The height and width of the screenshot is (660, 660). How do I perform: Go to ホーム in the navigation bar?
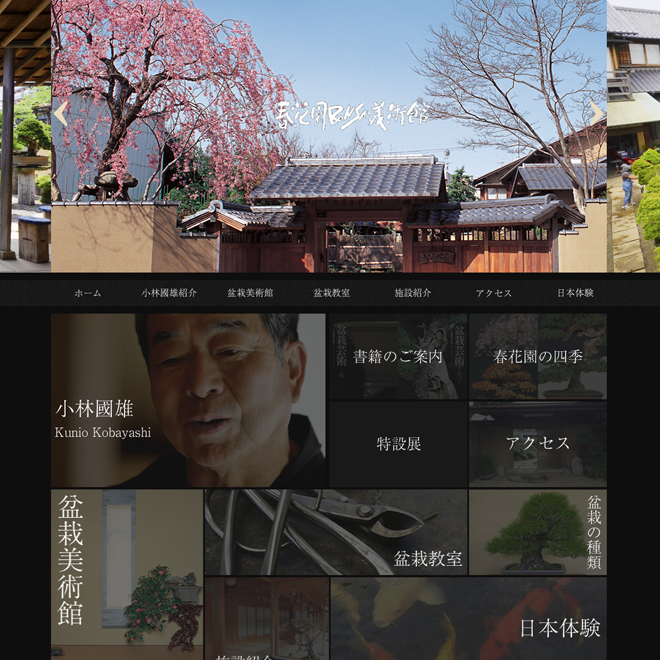pos(87,293)
